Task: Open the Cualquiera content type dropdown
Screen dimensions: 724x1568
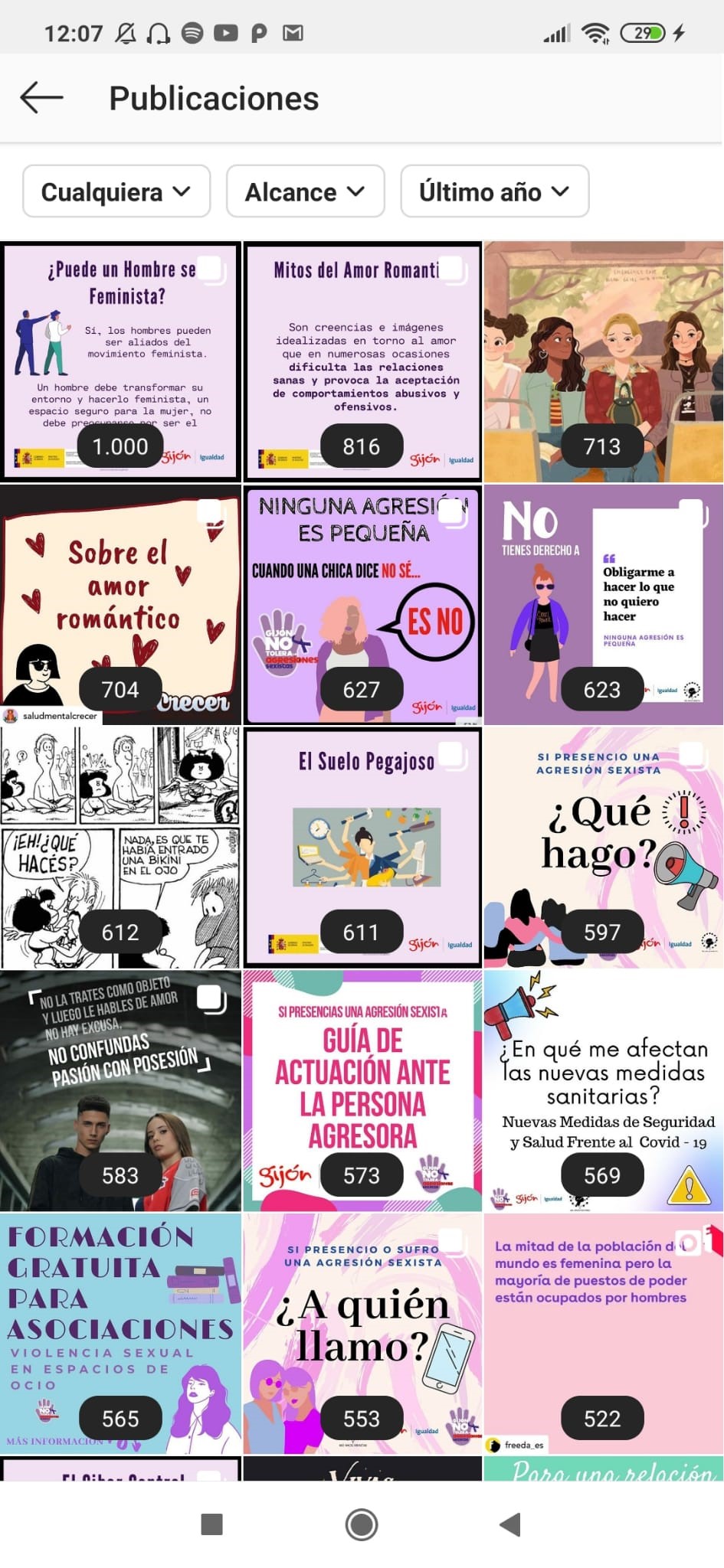Action: coord(116,191)
